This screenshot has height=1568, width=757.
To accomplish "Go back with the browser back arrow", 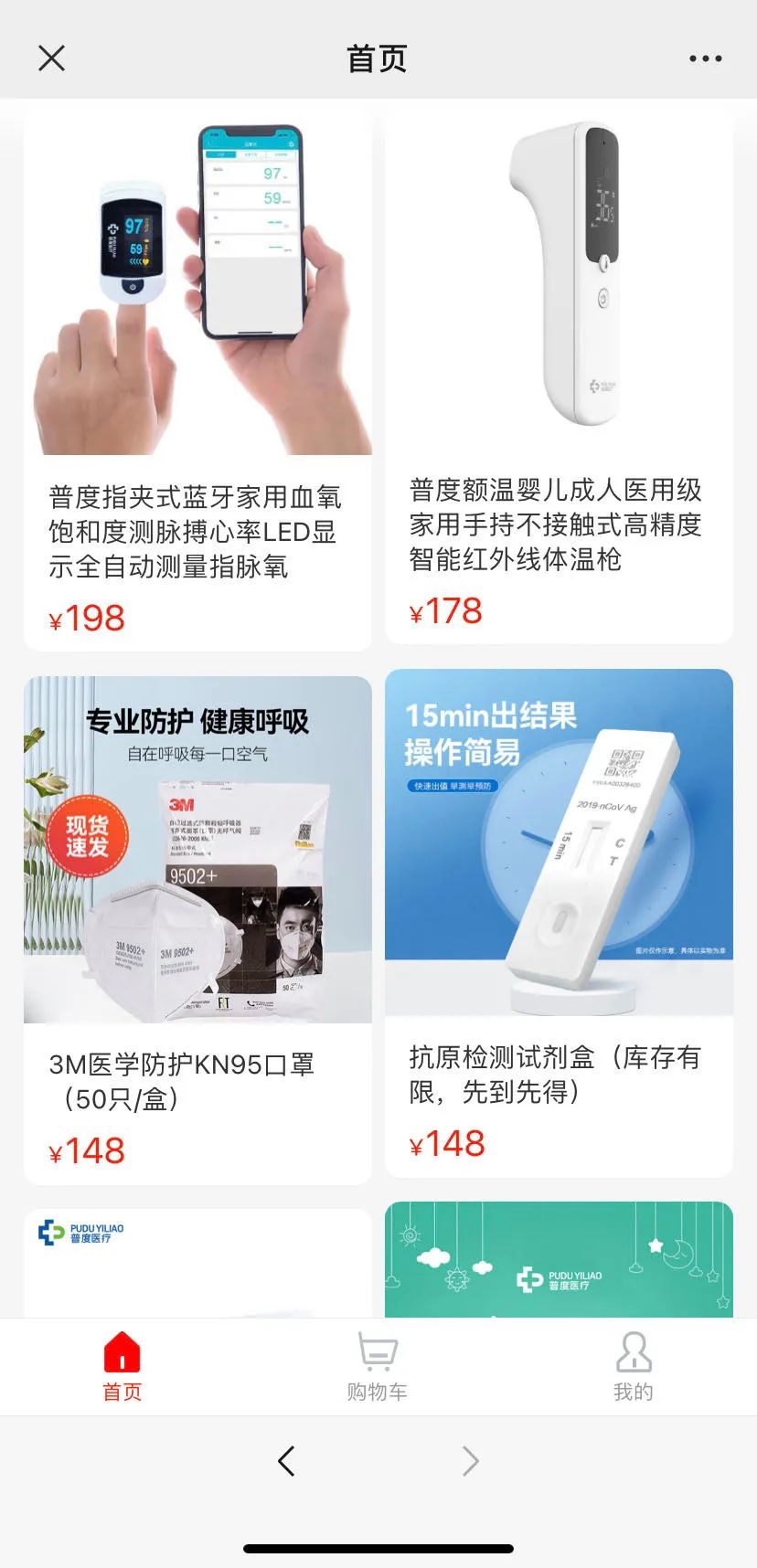I will [286, 1461].
